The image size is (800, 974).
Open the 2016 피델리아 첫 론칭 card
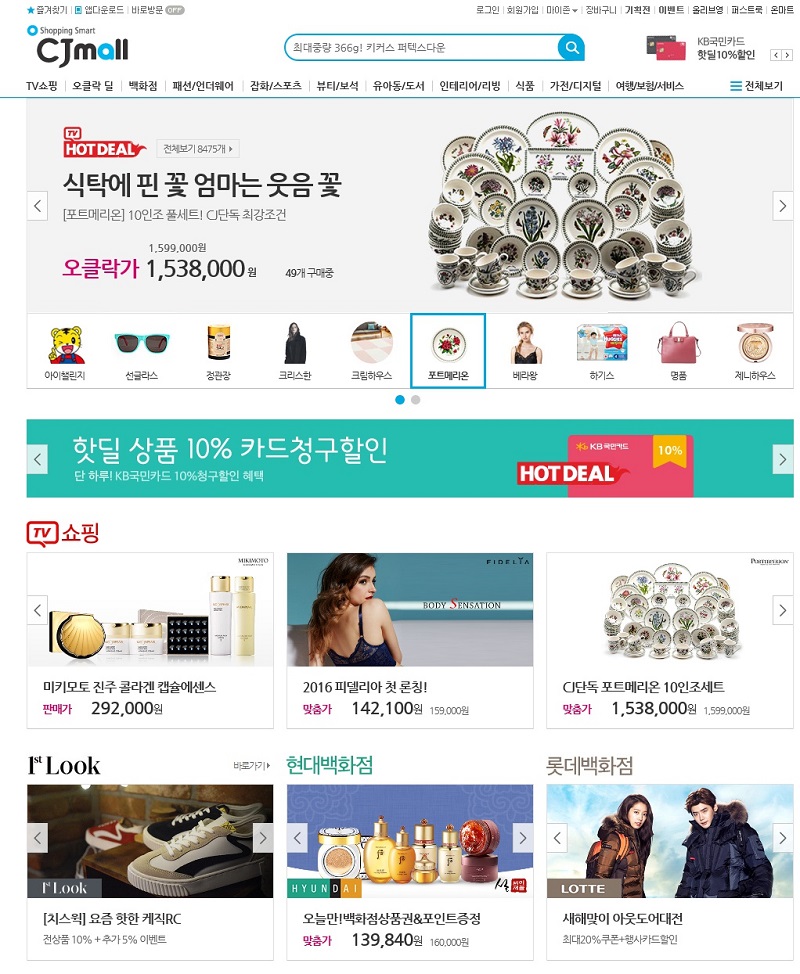click(x=409, y=640)
